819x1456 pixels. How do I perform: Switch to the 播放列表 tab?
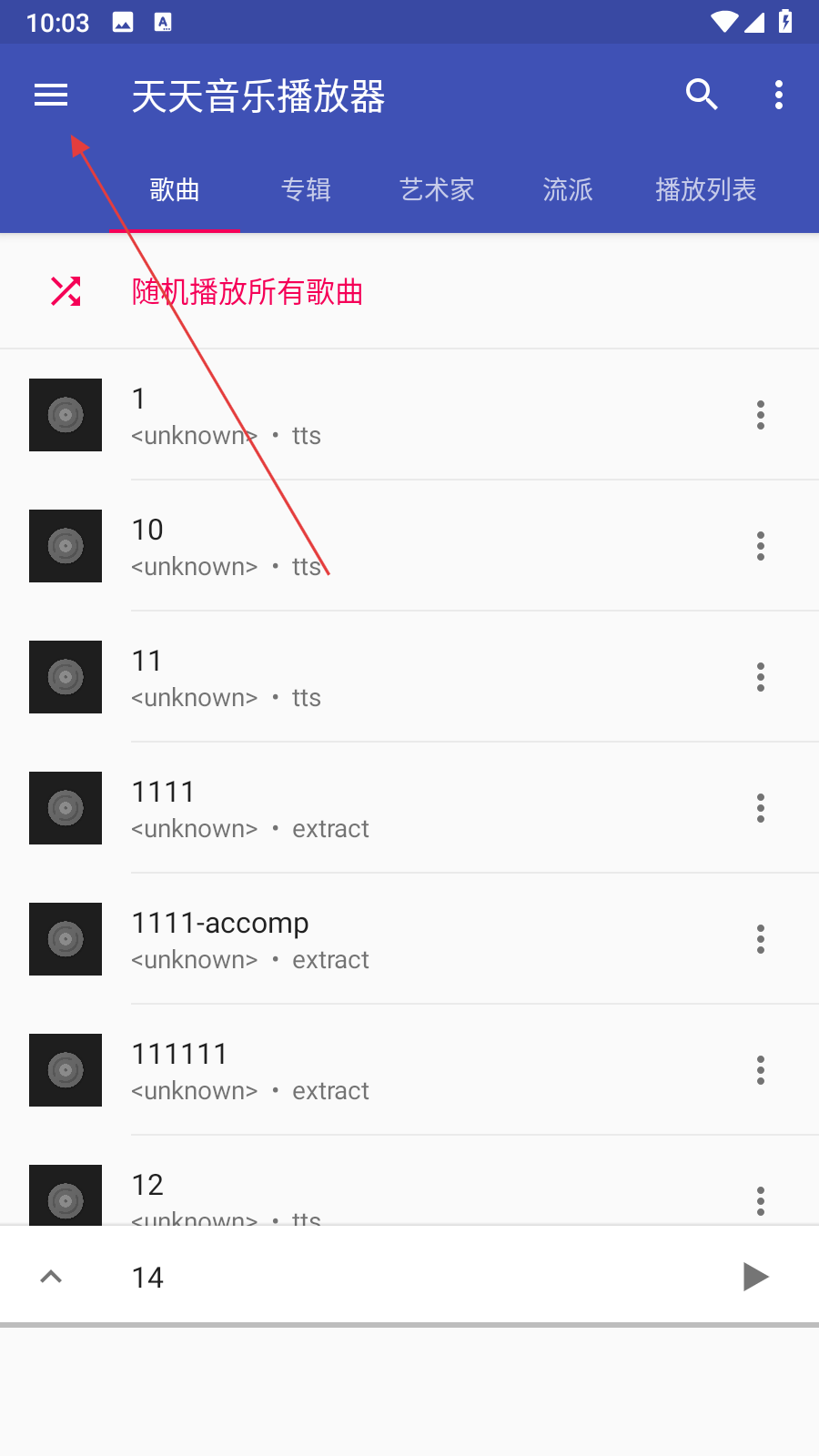(x=706, y=189)
